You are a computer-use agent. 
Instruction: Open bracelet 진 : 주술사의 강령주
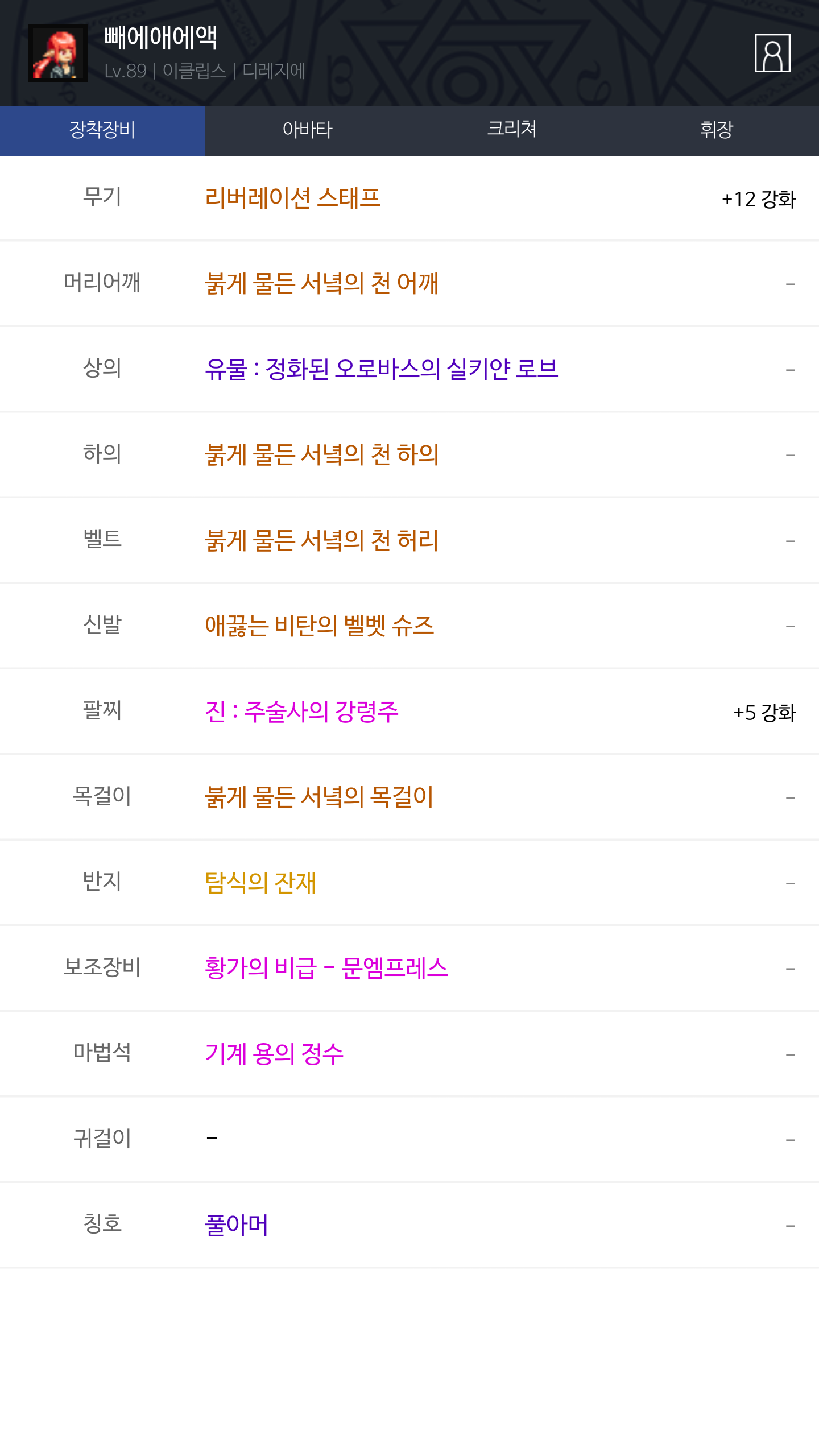click(x=301, y=712)
